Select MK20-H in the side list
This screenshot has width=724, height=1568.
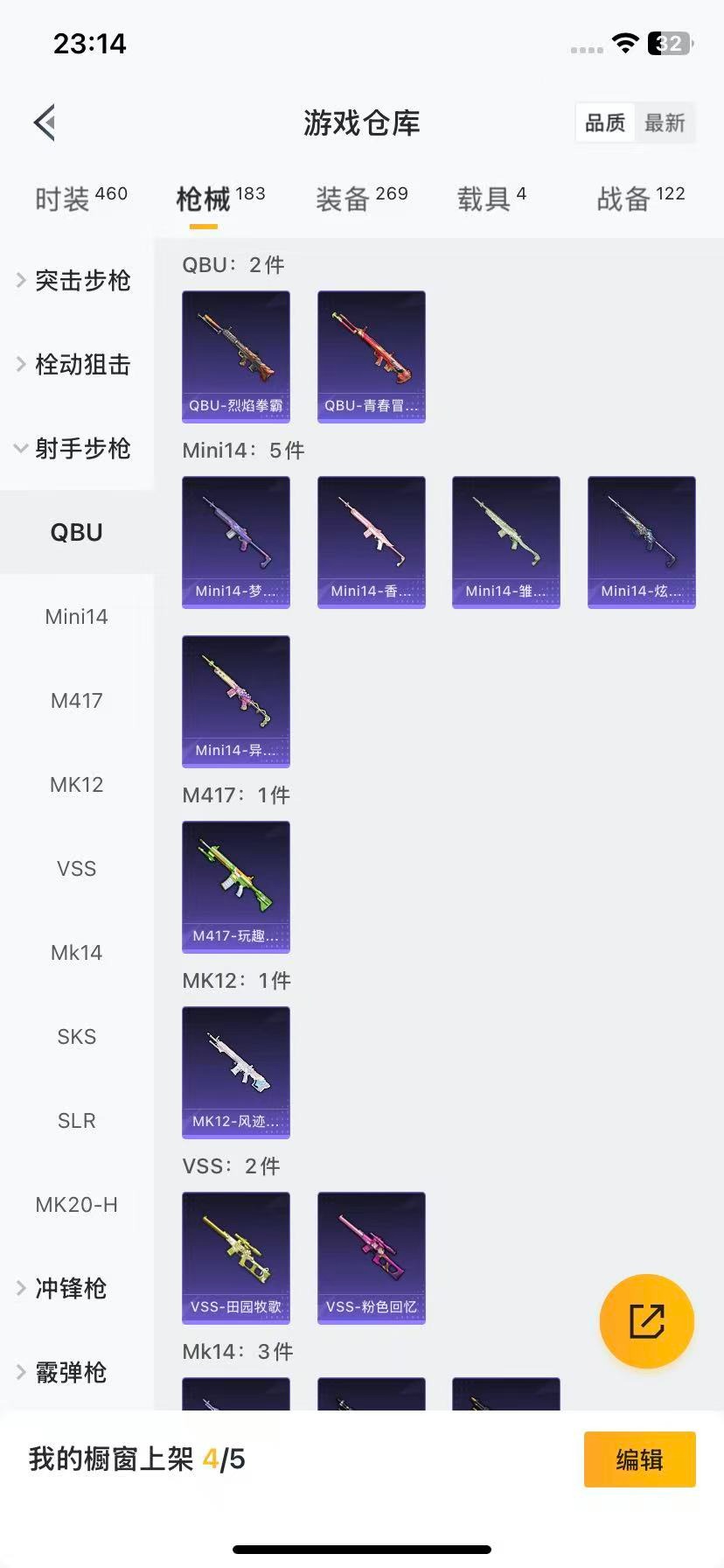77,1204
